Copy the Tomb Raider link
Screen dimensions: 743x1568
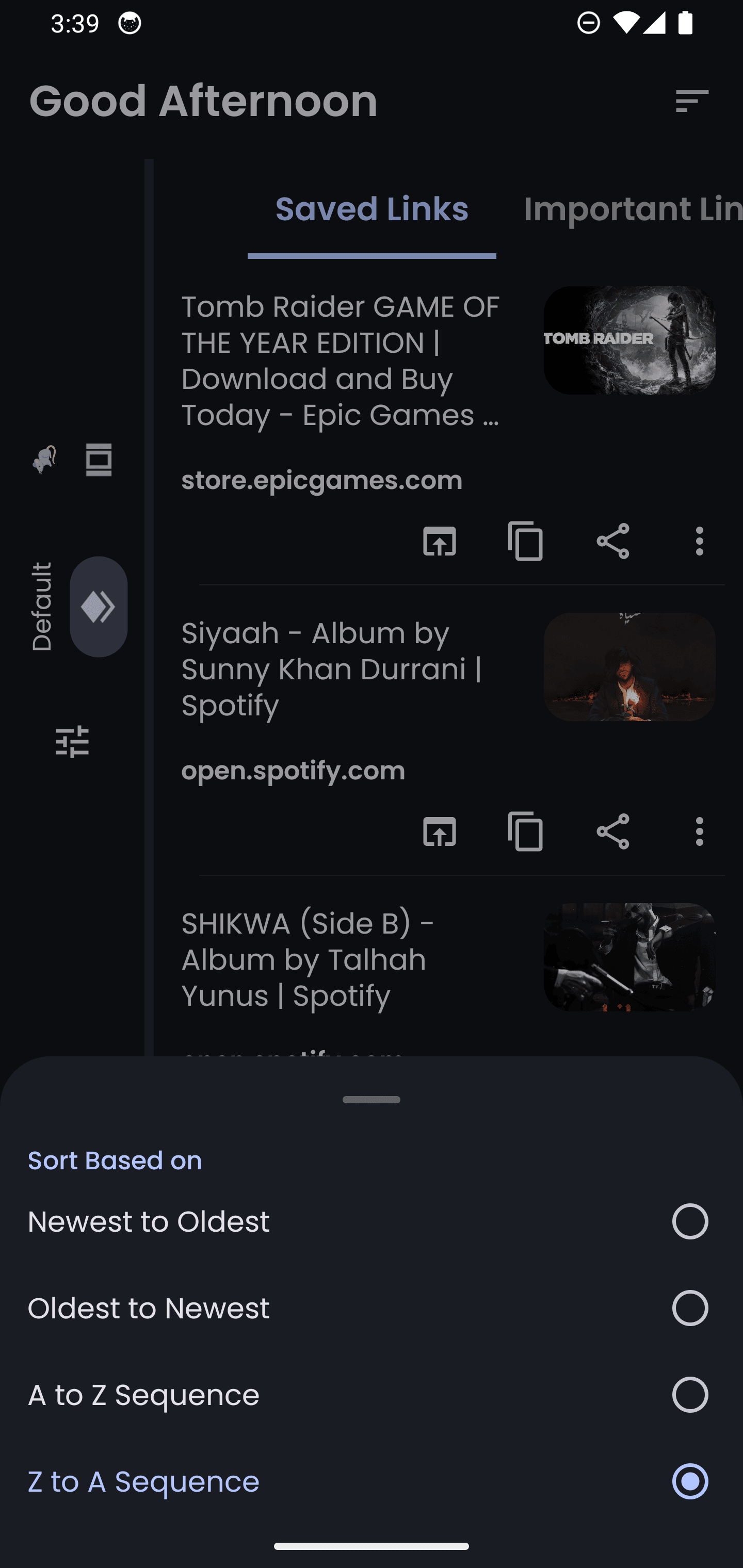click(x=526, y=541)
